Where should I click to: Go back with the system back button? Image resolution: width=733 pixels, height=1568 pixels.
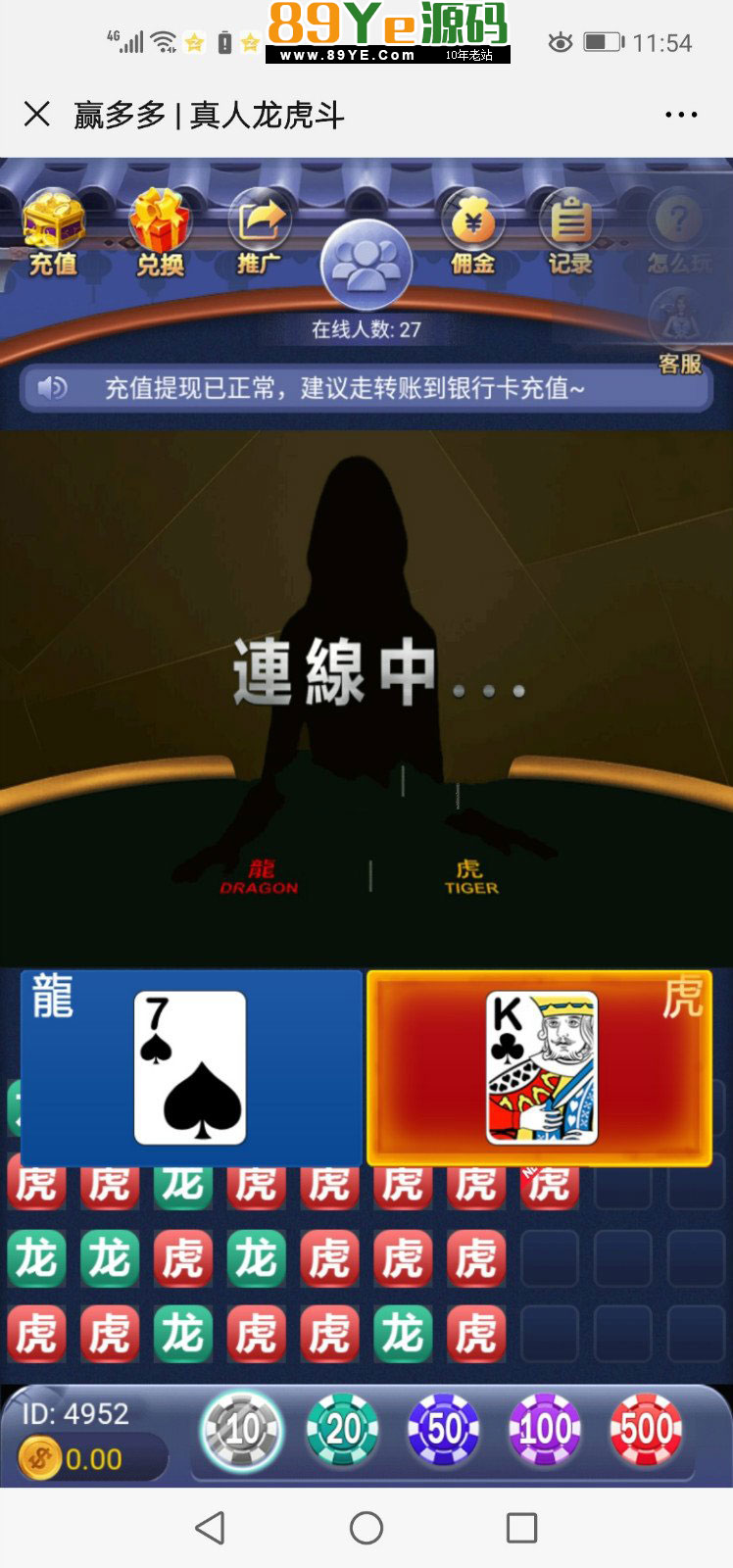click(x=210, y=1527)
